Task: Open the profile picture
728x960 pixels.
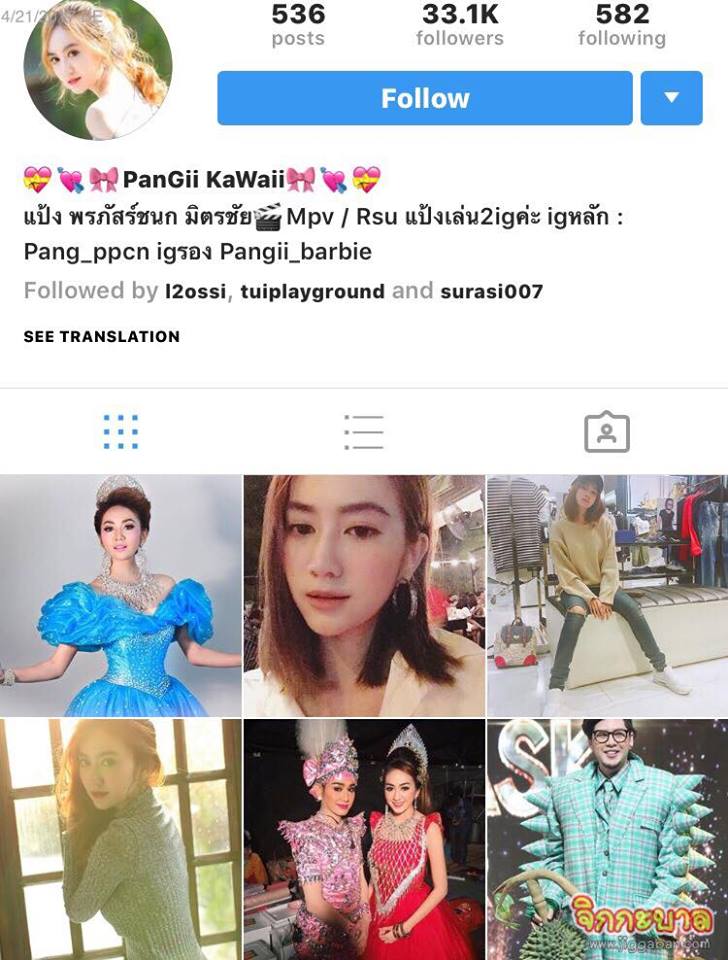Action: coord(98,68)
